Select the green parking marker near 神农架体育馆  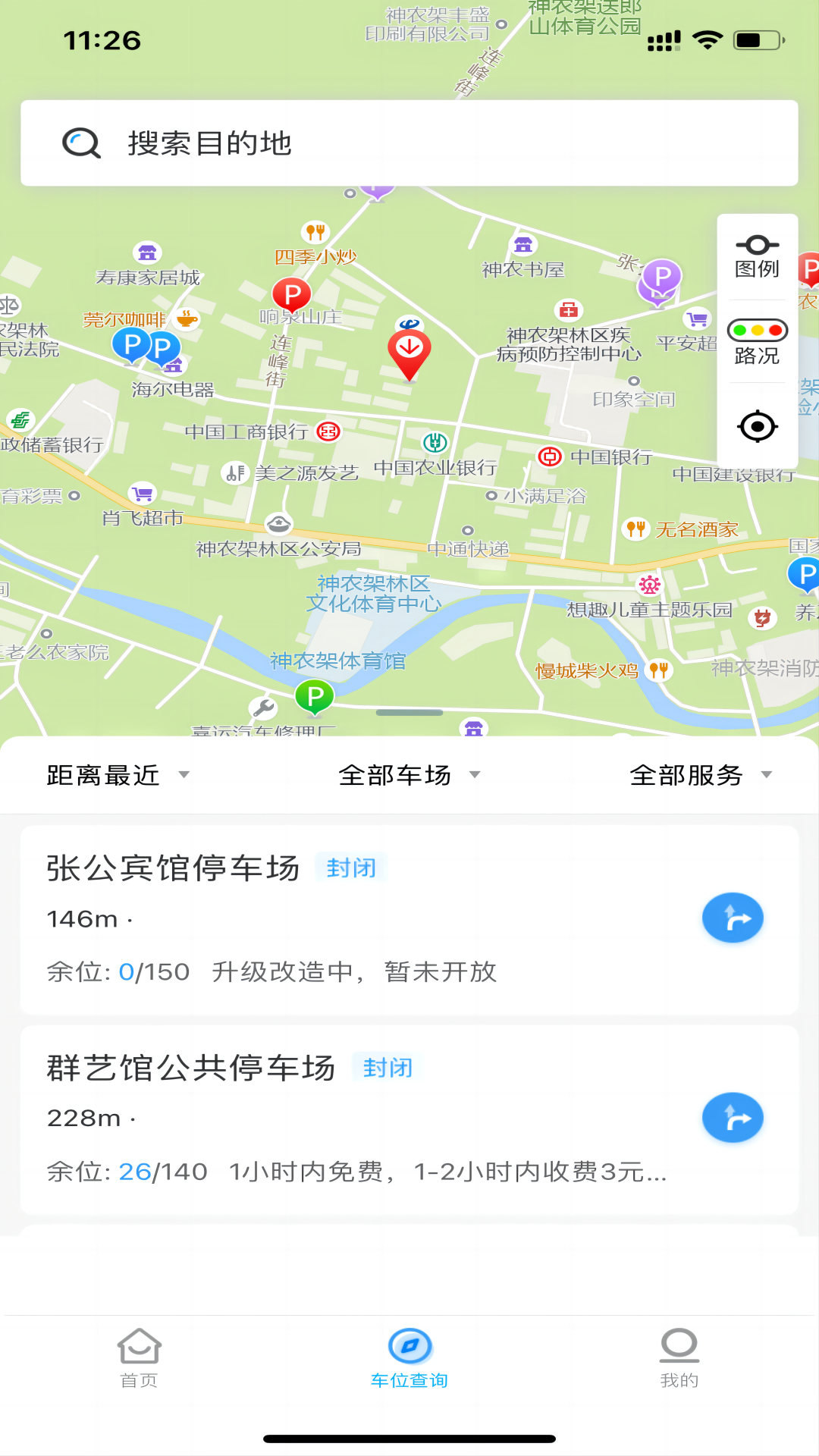[315, 696]
